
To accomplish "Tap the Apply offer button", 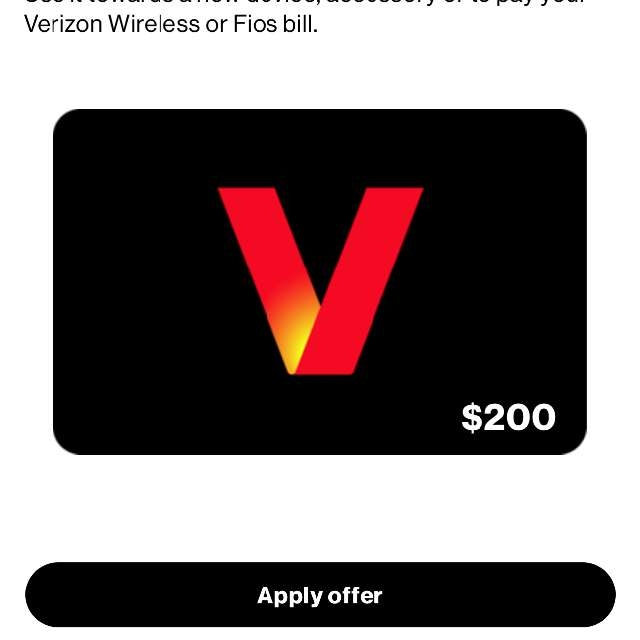I will 320,595.
